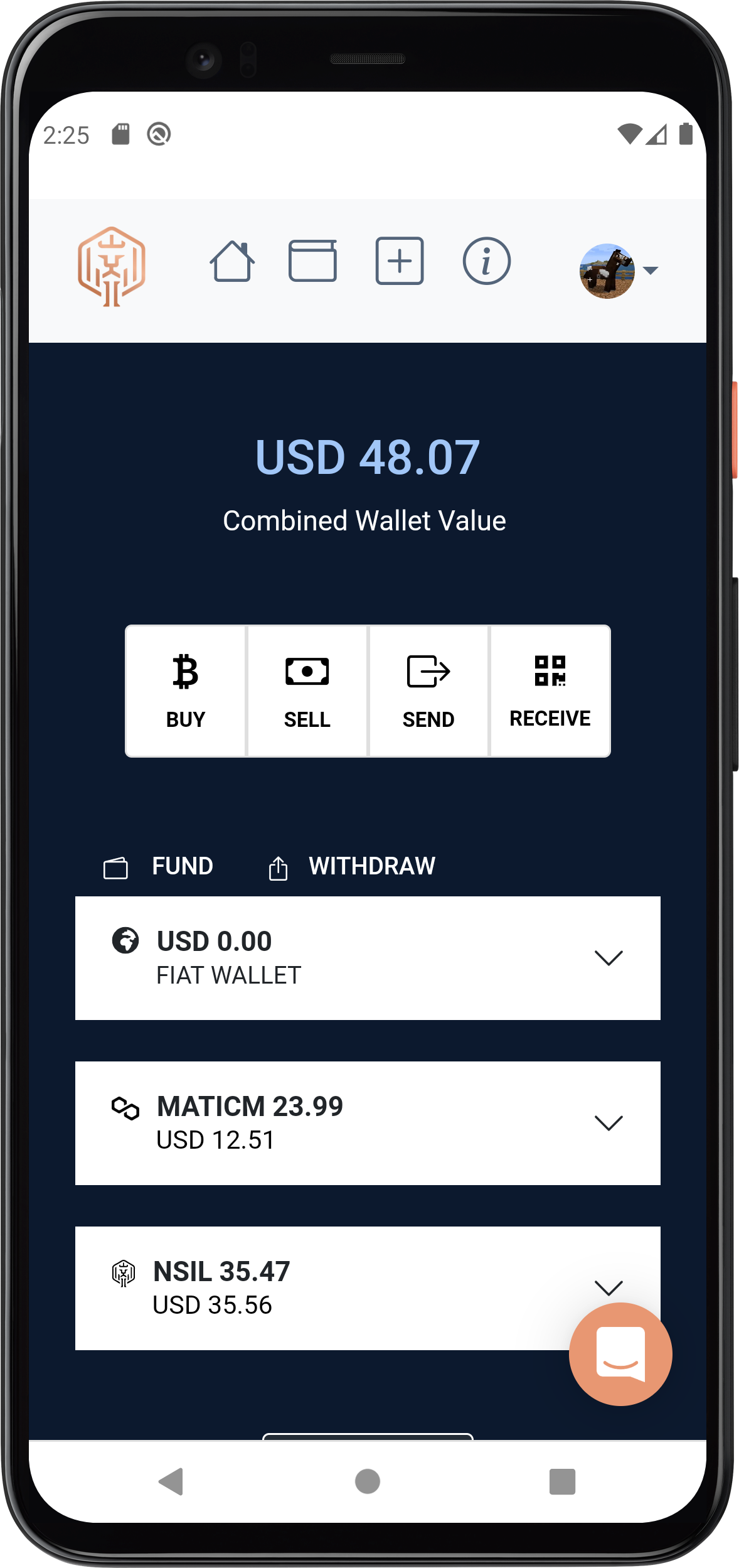Screen dimensions: 739x1568
Task: Tap the SEND button
Action: point(428,691)
